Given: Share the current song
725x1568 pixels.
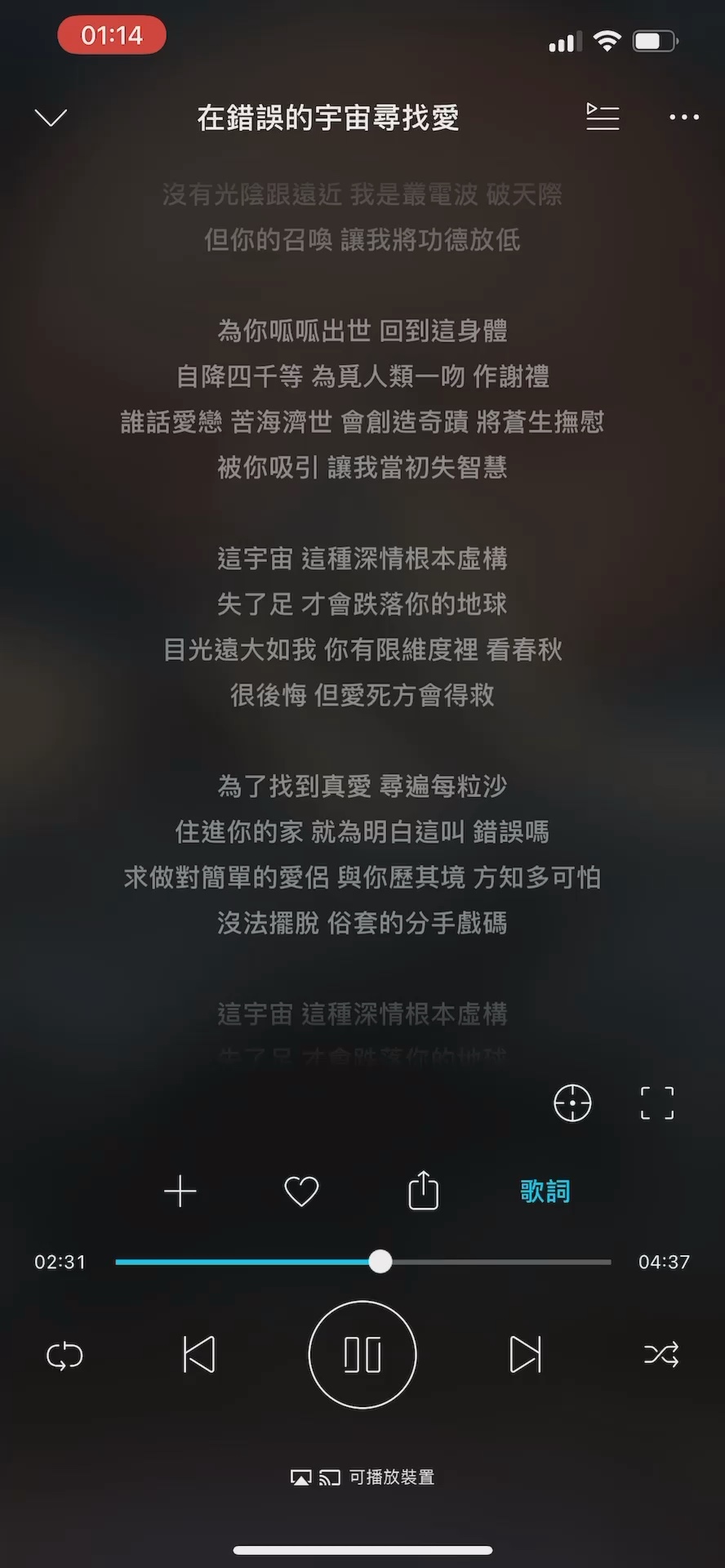Looking at the screenshot, I should pos(423,1191).
